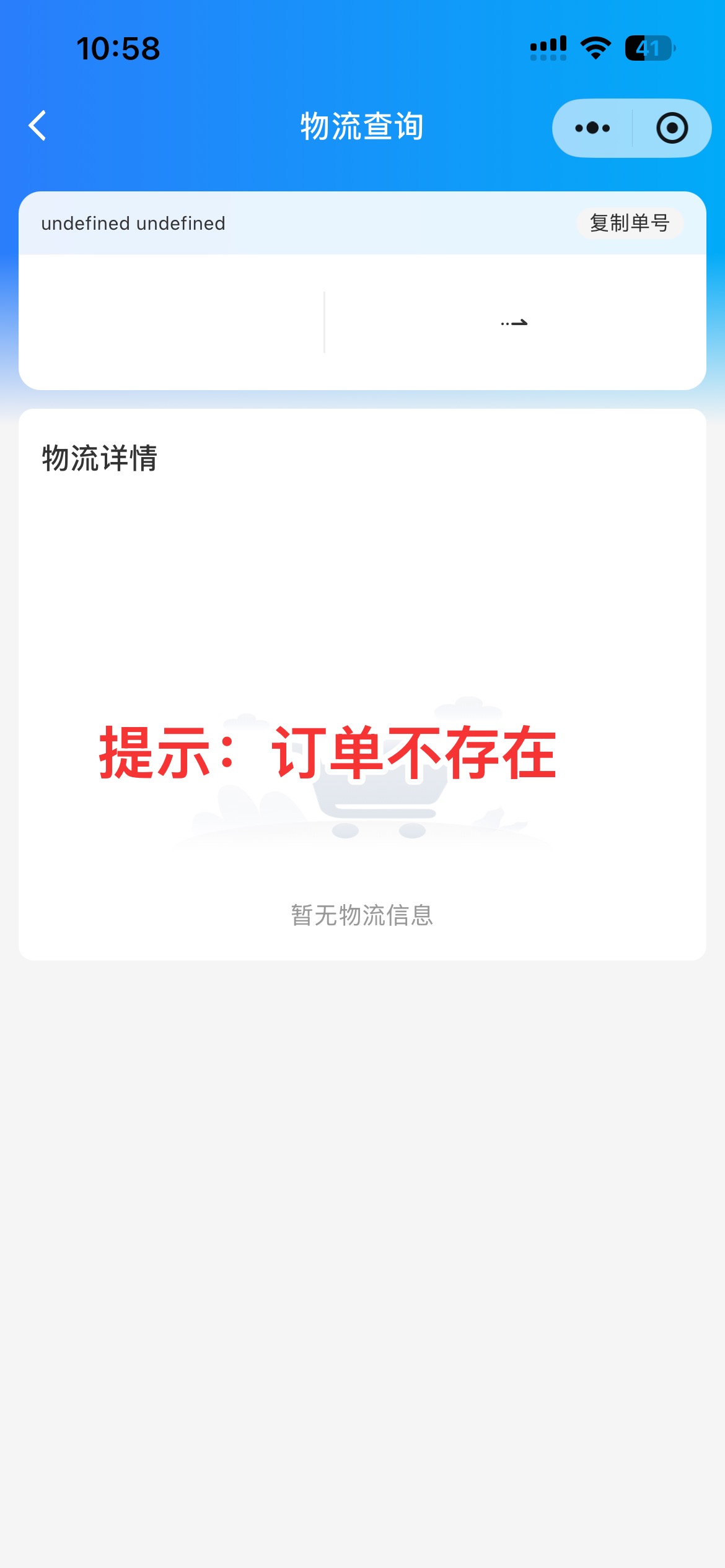Open the mini program more options menu
The width and height of the screenshot is (725, 1568).
click(592, 128)
